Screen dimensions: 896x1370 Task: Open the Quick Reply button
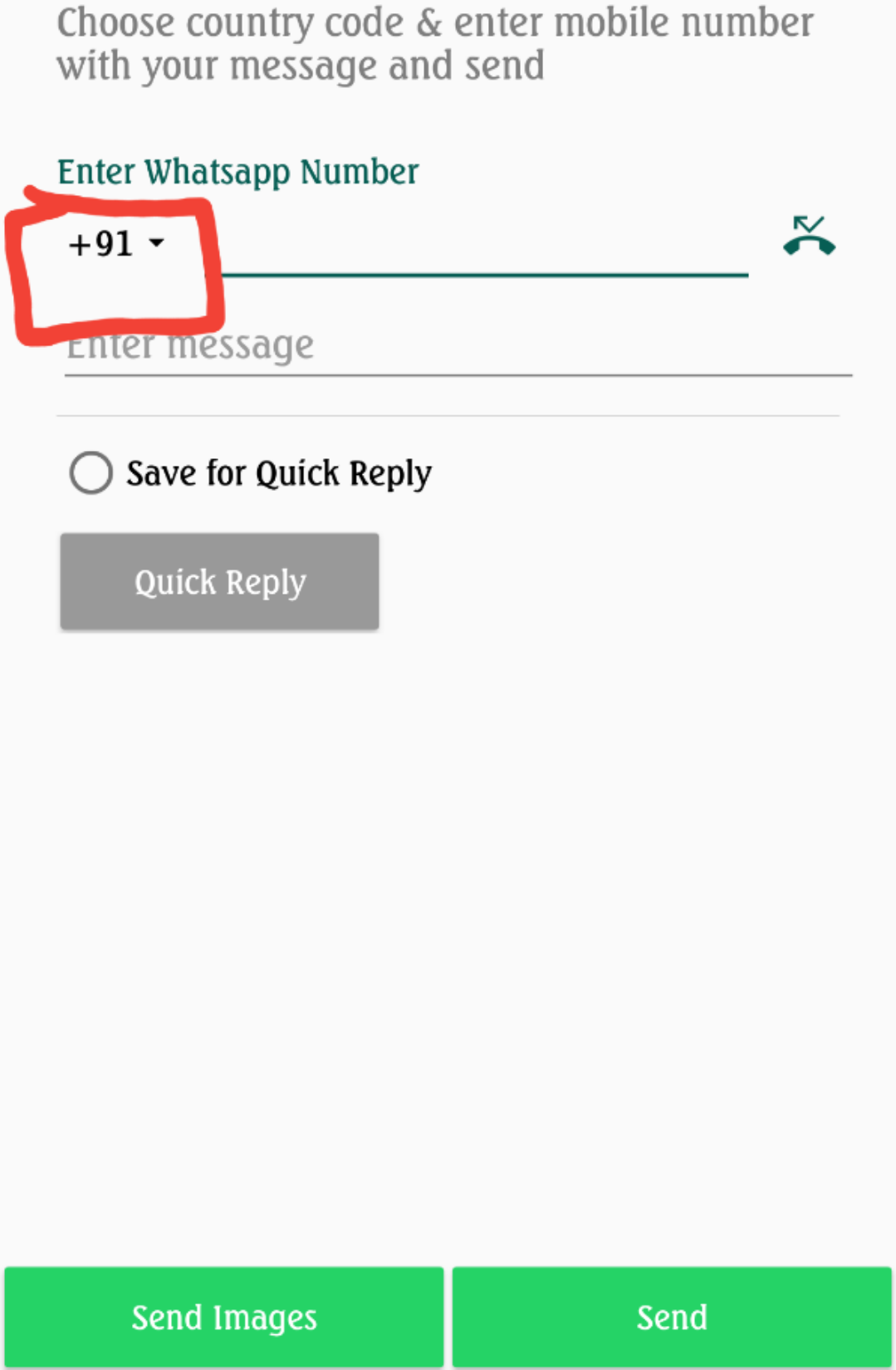click(x=220, y=582)
